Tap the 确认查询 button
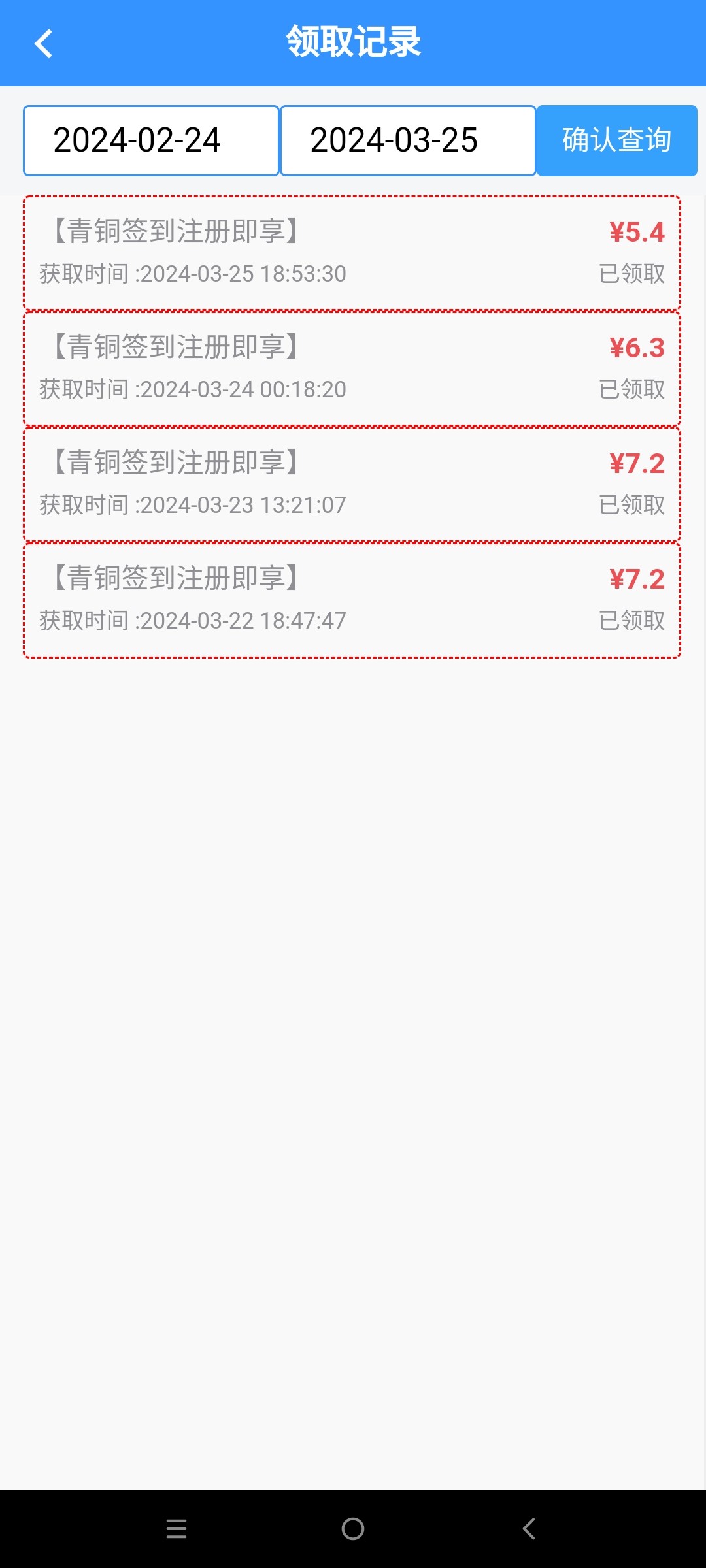This screenshot has width=706, height=1568. point(616,140)
